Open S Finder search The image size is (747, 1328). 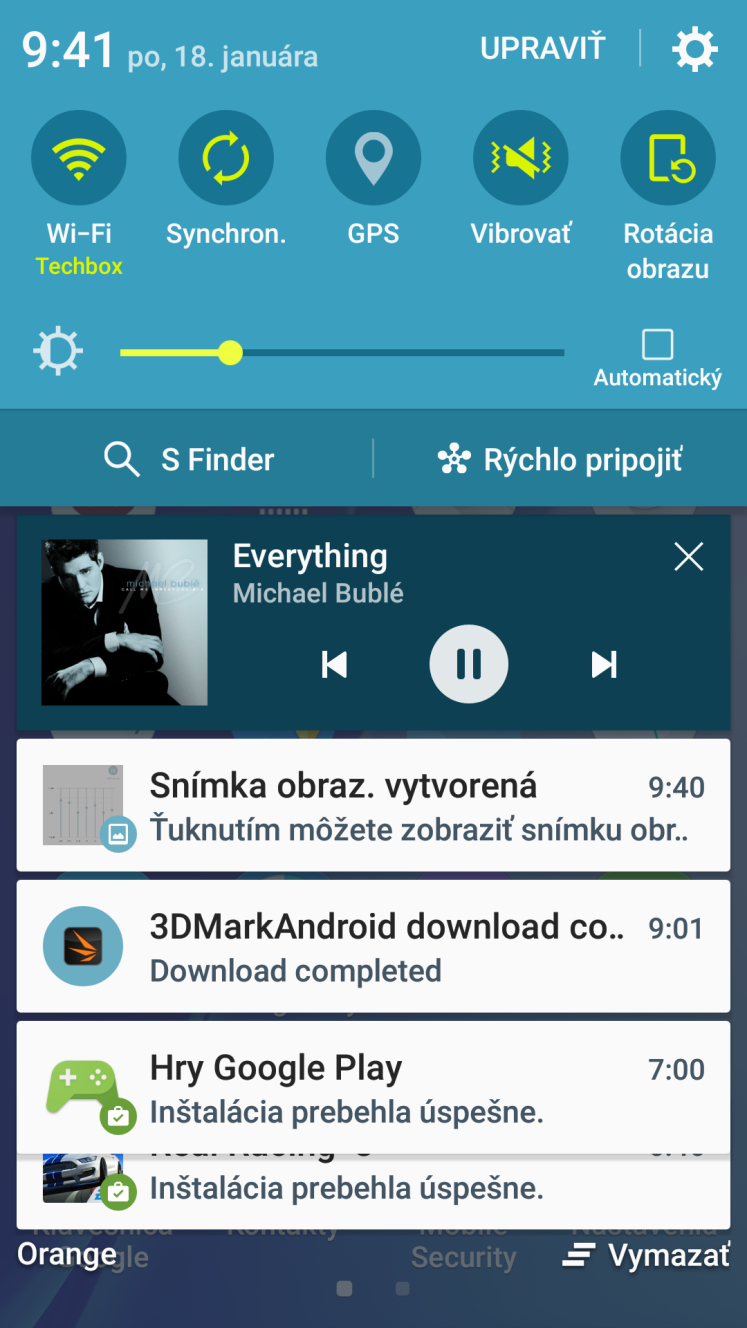pos(189,459)
